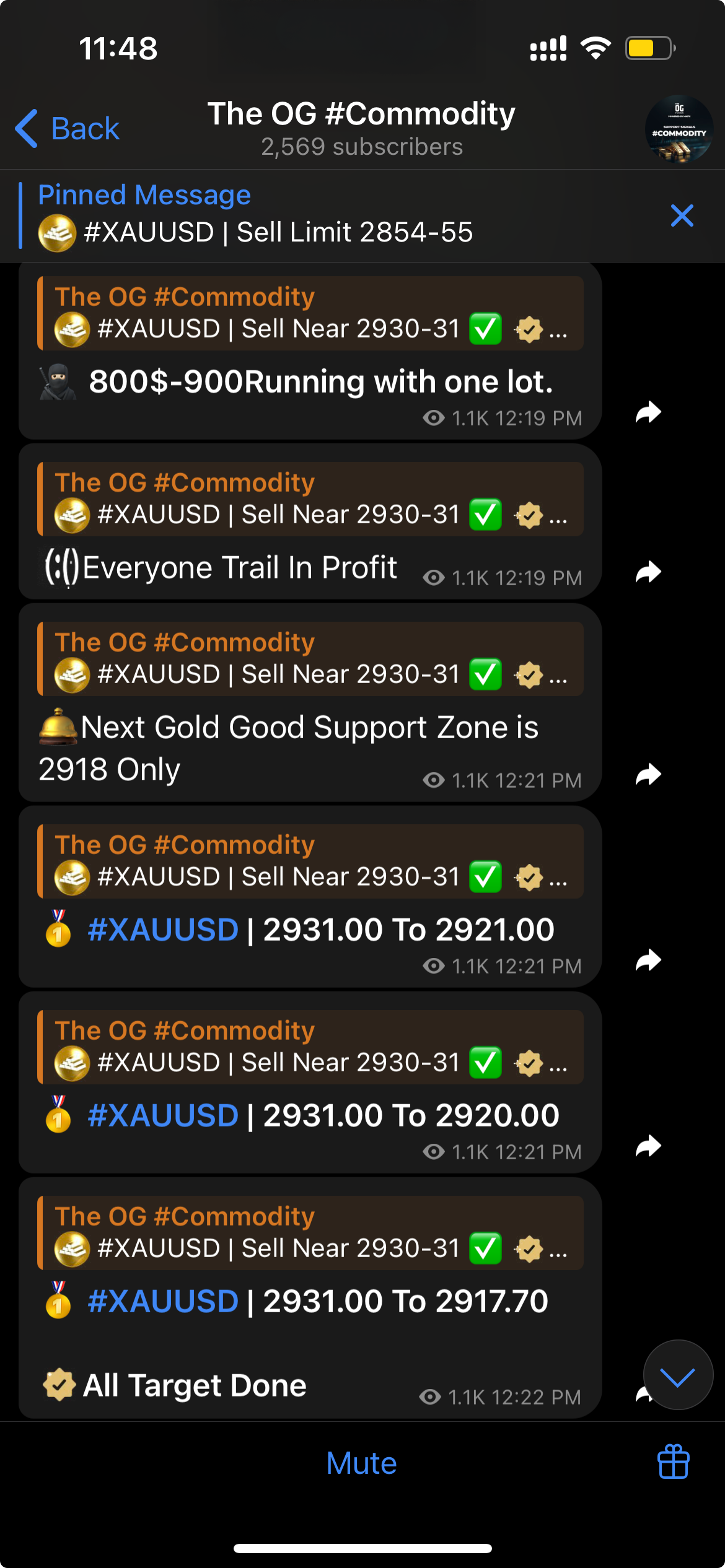Open the pinned message Sell Limit 2854-55
The image size is (725, 1568).
coord(279,216)
